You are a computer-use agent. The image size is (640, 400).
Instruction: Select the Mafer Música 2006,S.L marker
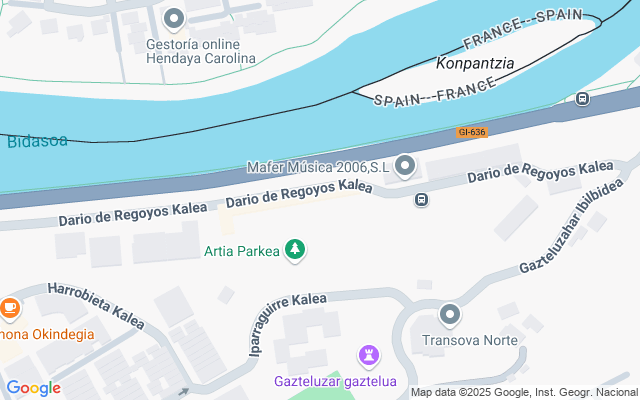coord(405,167)
